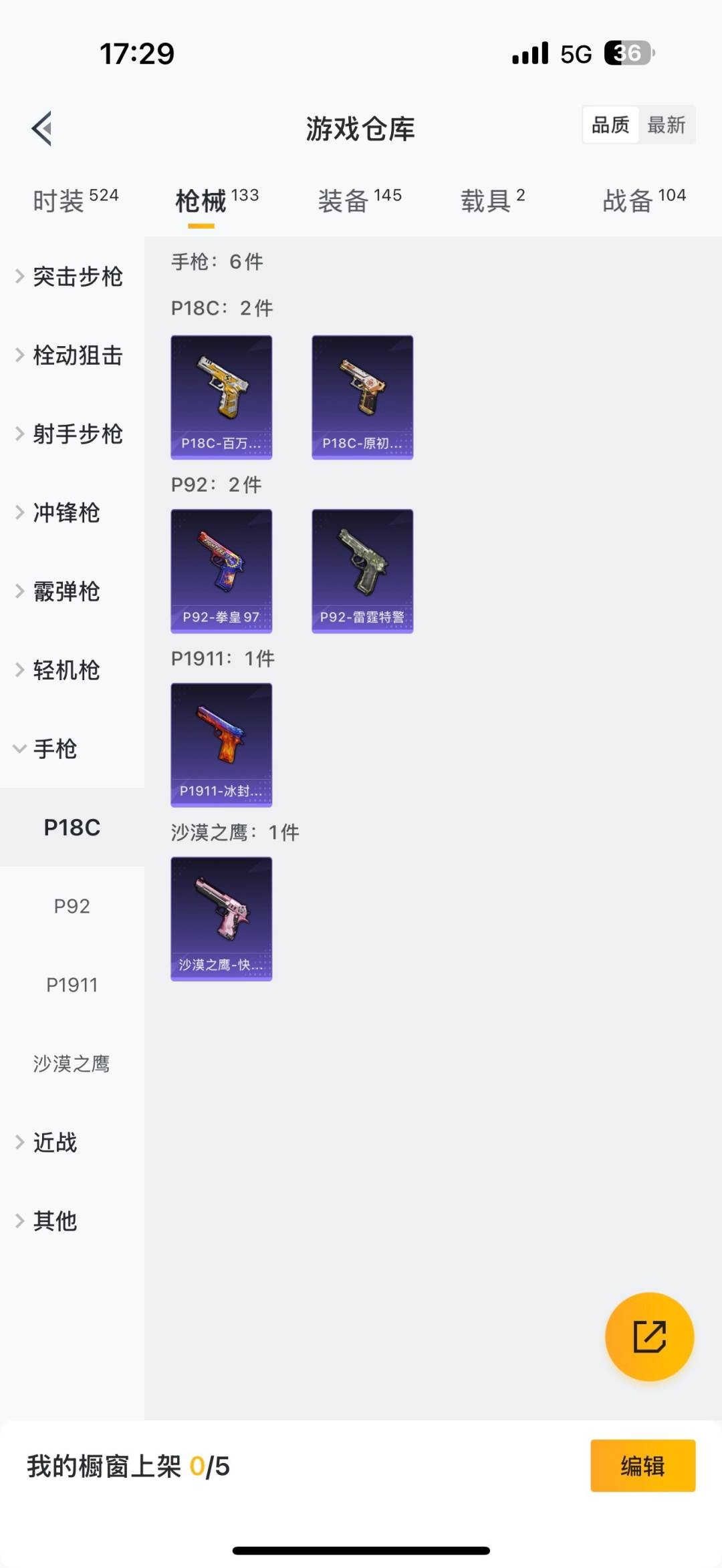View the P92-雷霆特警 skin
This screenshot has width=722, height=1568.
[x=362, y=571]
